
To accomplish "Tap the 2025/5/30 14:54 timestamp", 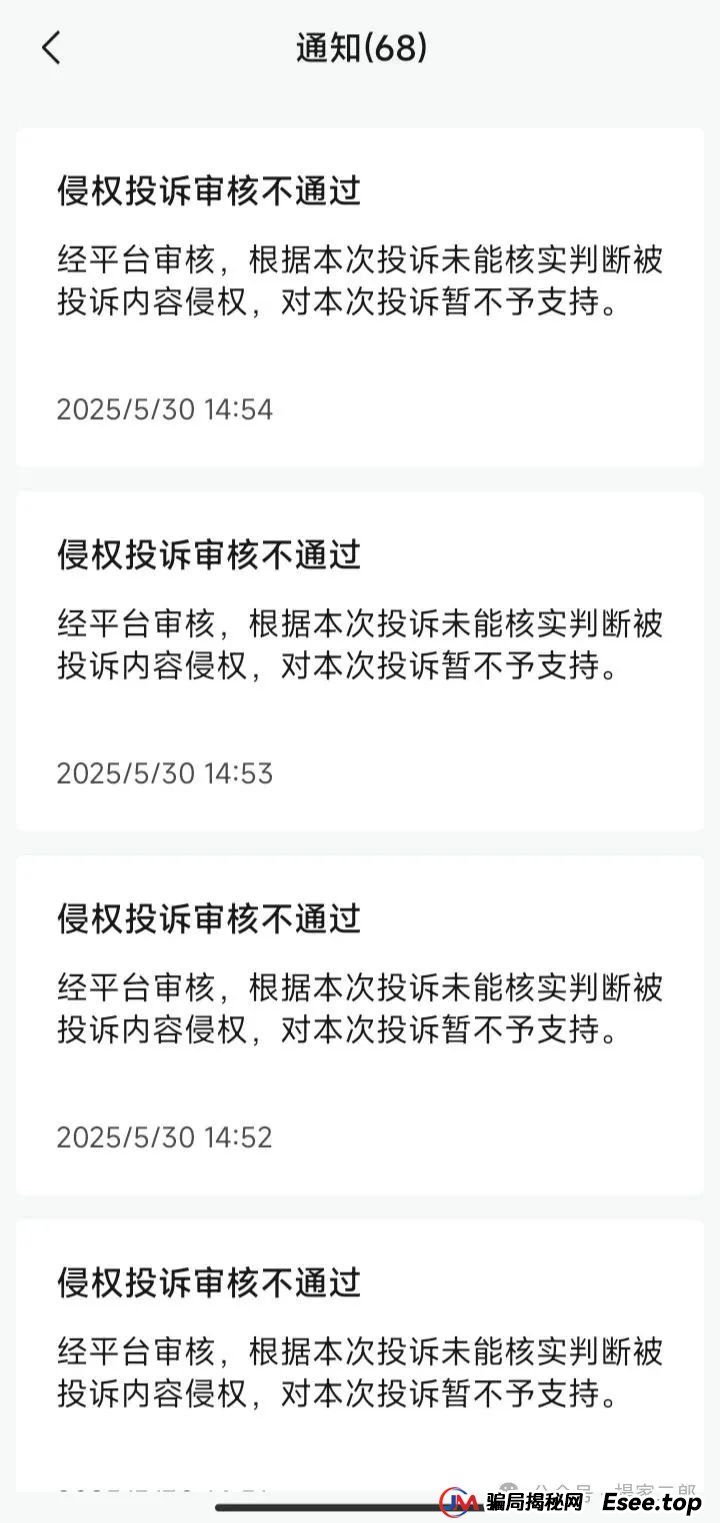I will click(x=165, y=409).
